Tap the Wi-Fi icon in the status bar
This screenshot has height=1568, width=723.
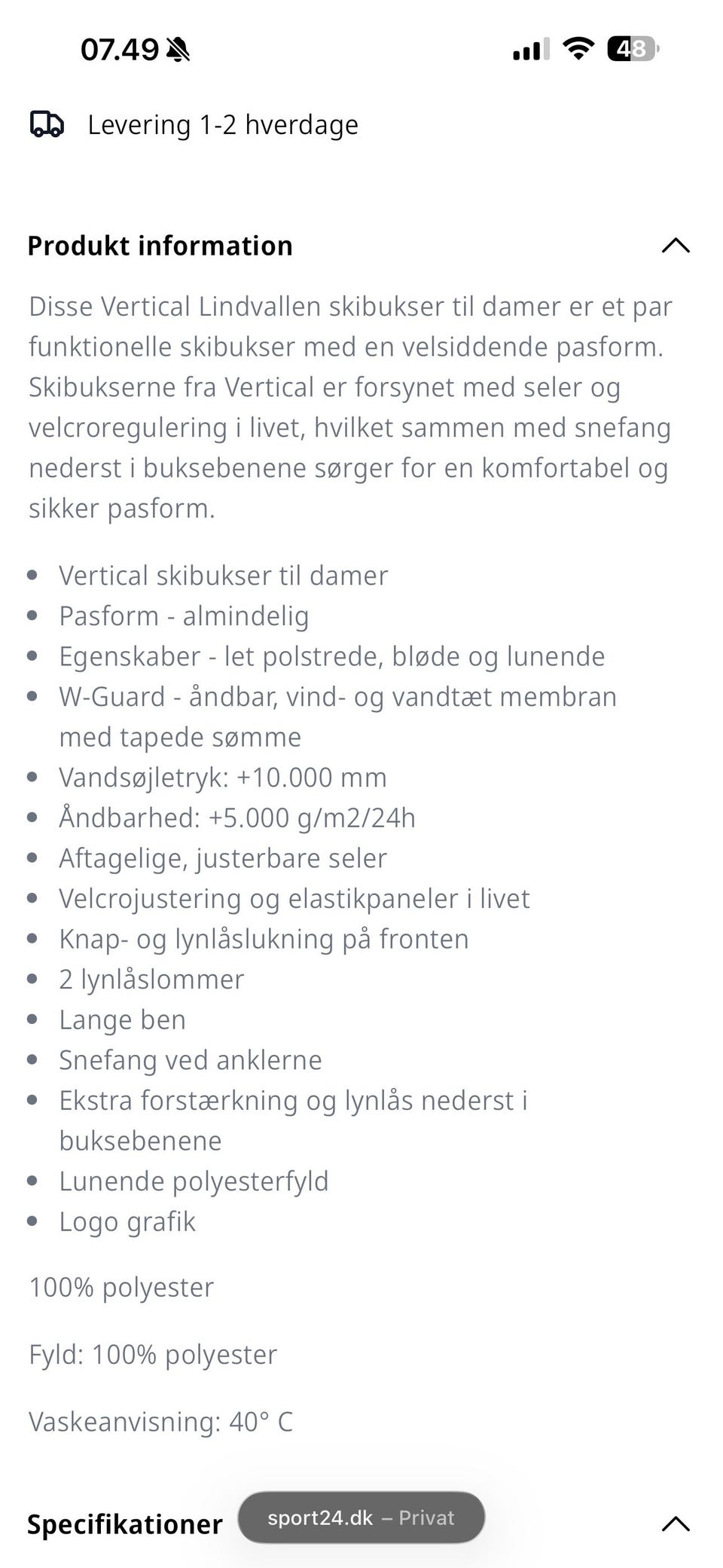pyautogui.click(x=577, y=48)
